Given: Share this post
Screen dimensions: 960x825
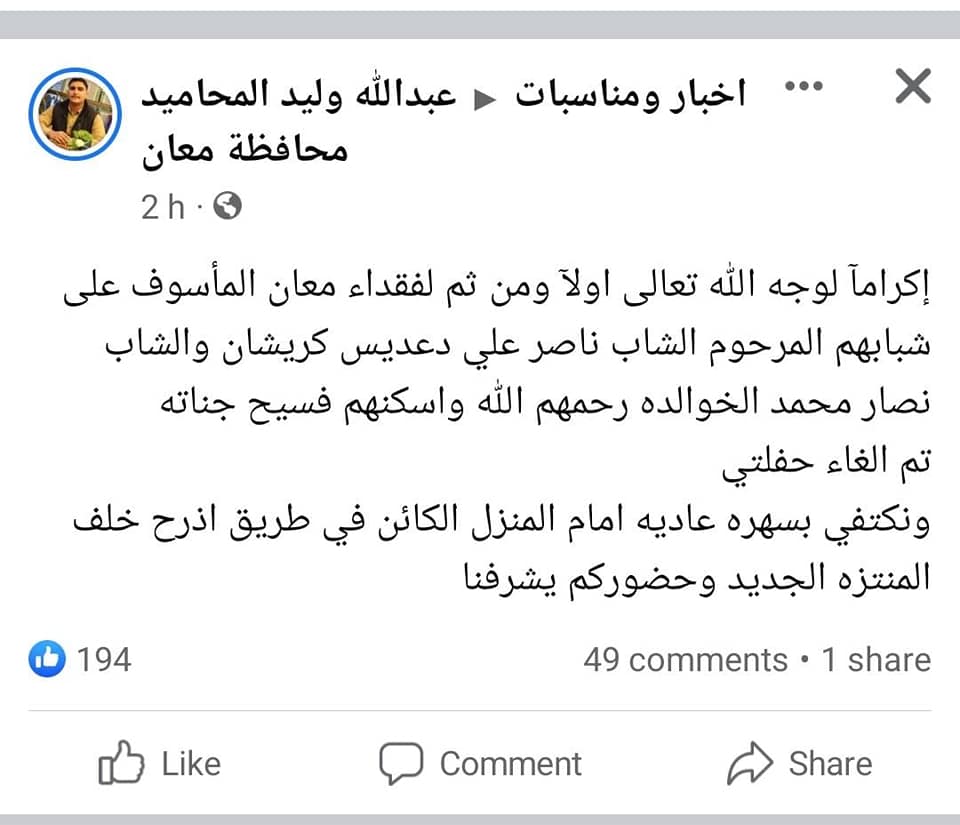Looking at the screenshot, I should 800,764.
